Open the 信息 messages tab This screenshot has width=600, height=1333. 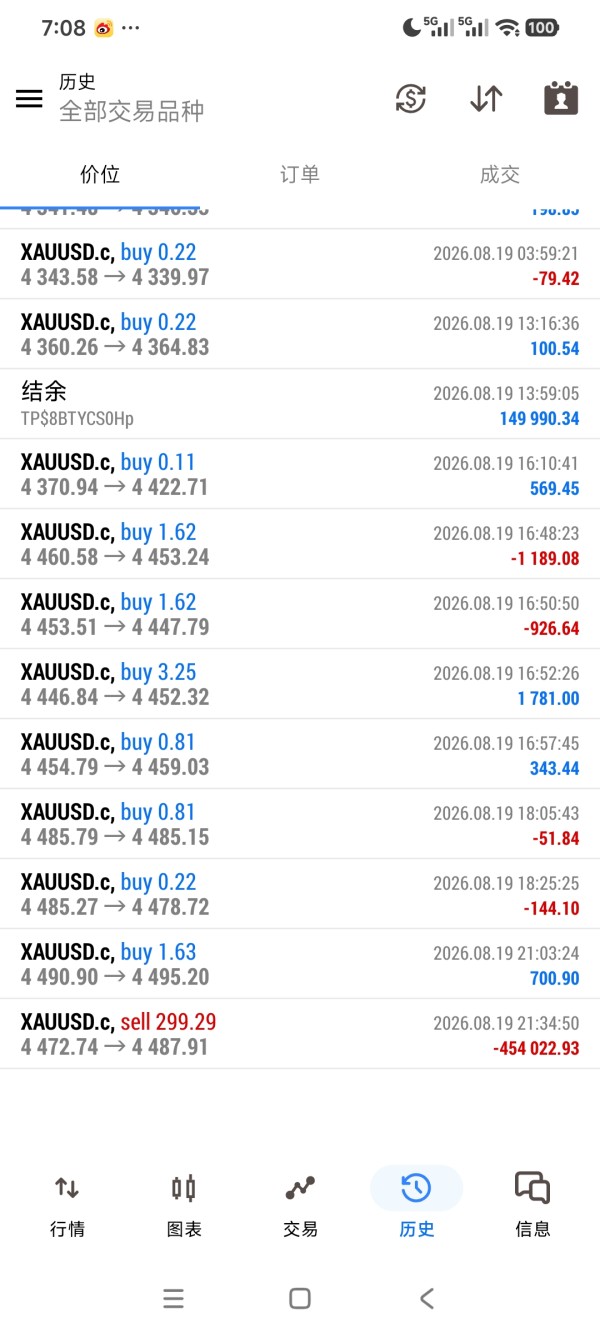tap(532, 1205)
